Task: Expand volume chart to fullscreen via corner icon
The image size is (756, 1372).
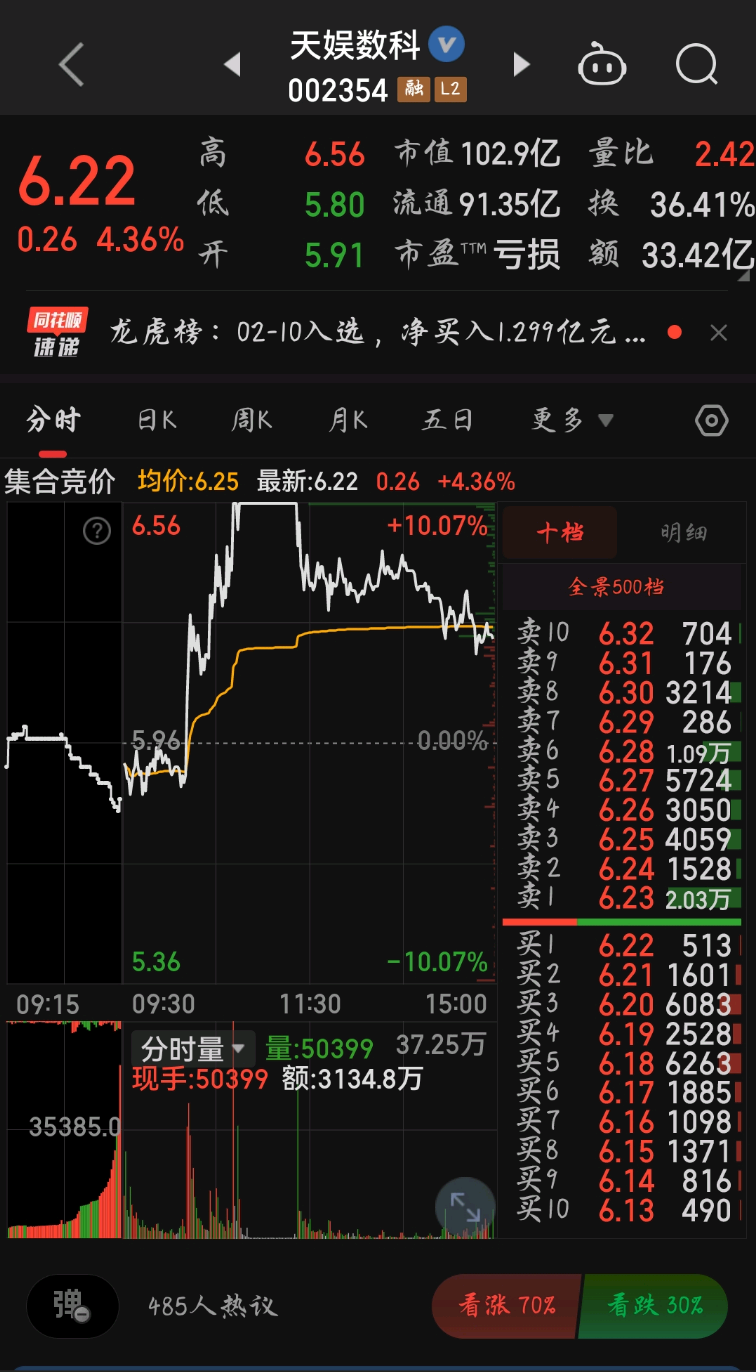Action: pyautogui.click(x=464, y=1207)
